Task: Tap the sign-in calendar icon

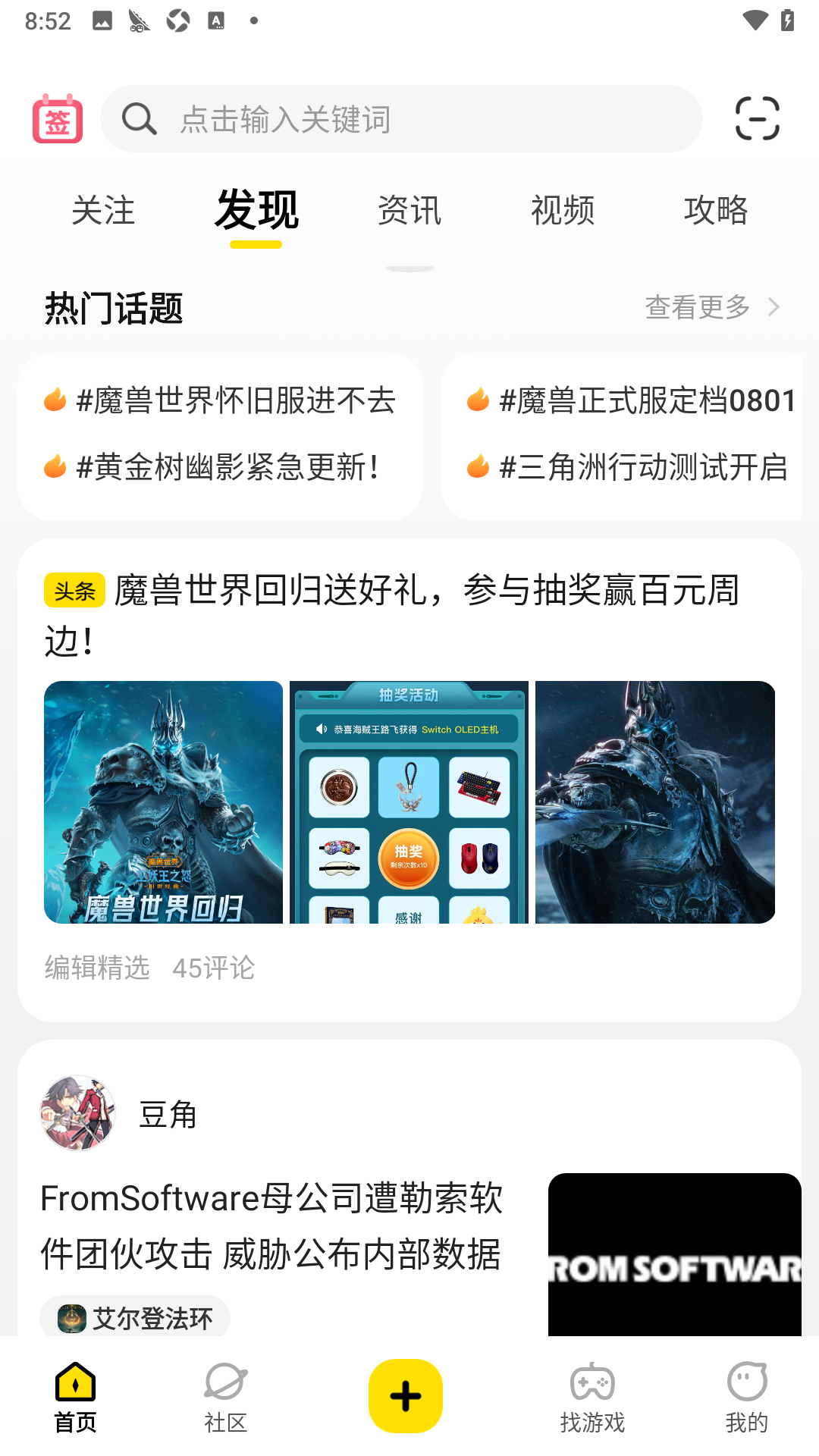Action: point(58,118)
